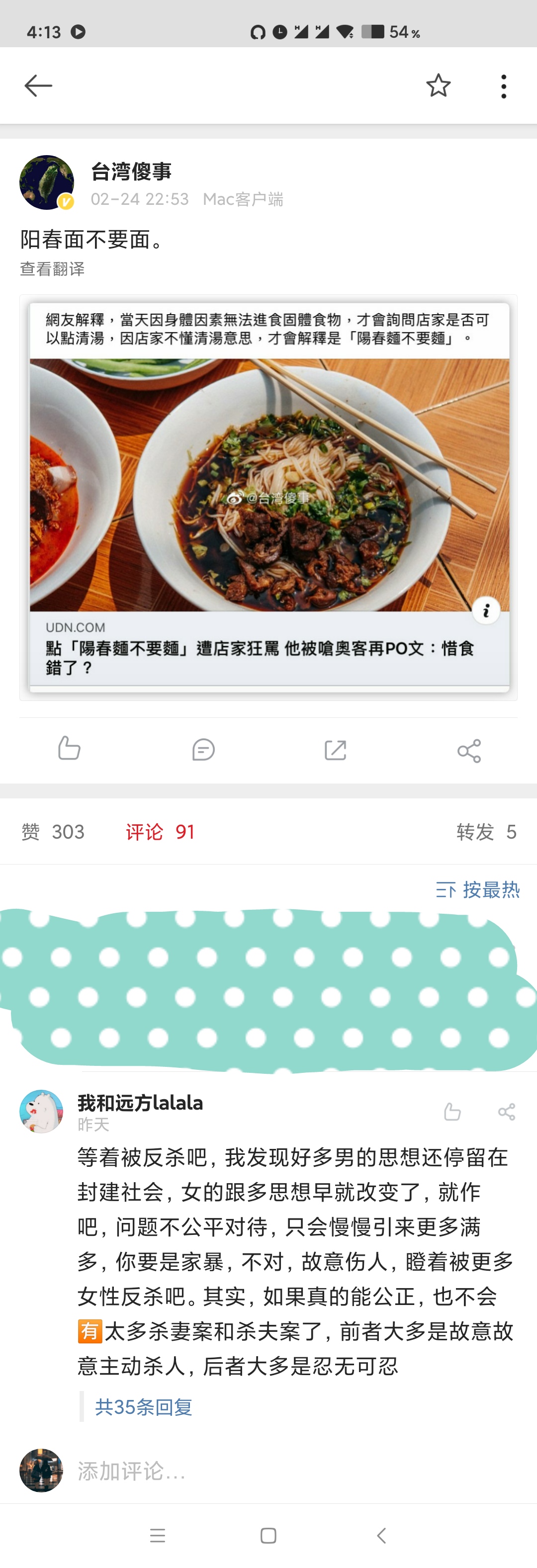Go back using the top arrow
The width and height of the screenshot is (537, 1568).
tap(38, 86)
